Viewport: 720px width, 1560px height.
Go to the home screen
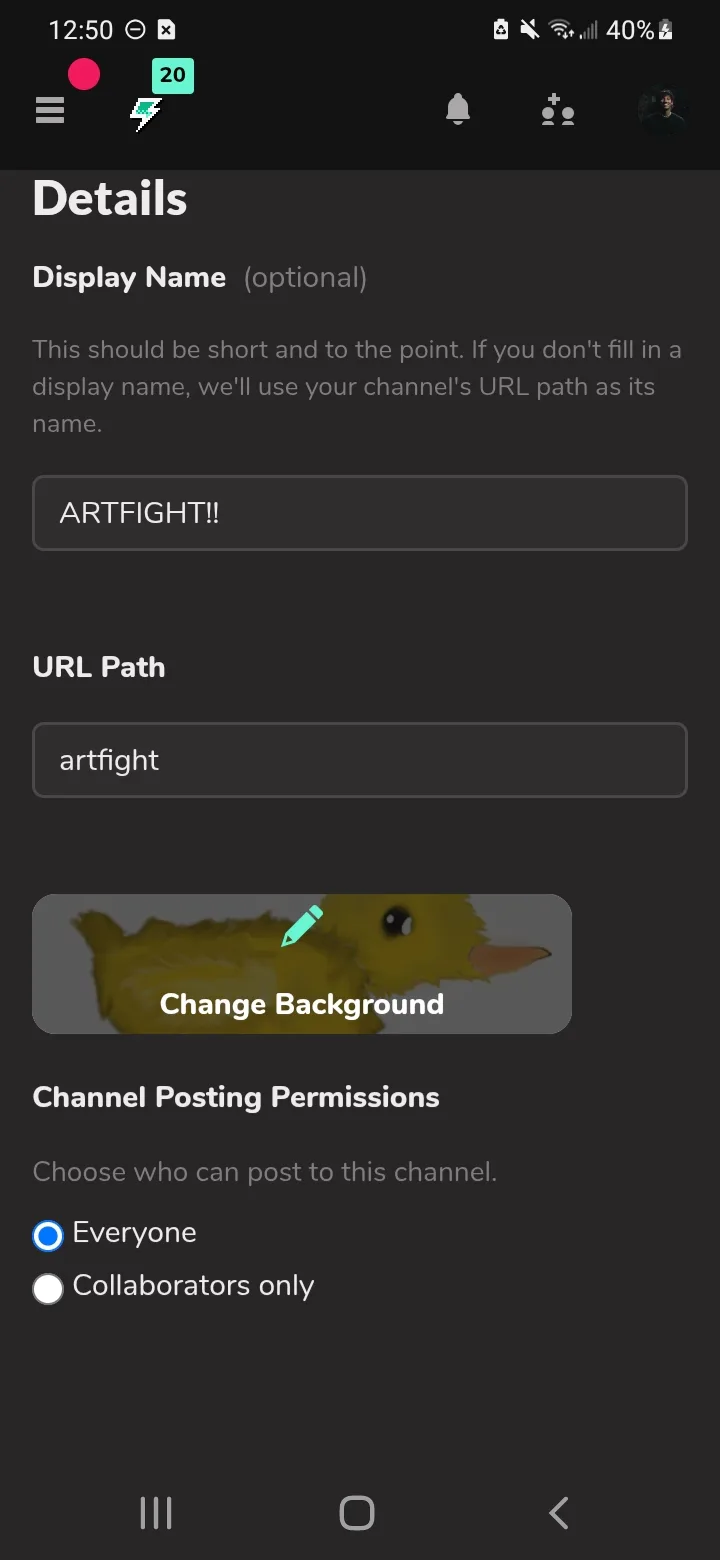click(357, 1513)
